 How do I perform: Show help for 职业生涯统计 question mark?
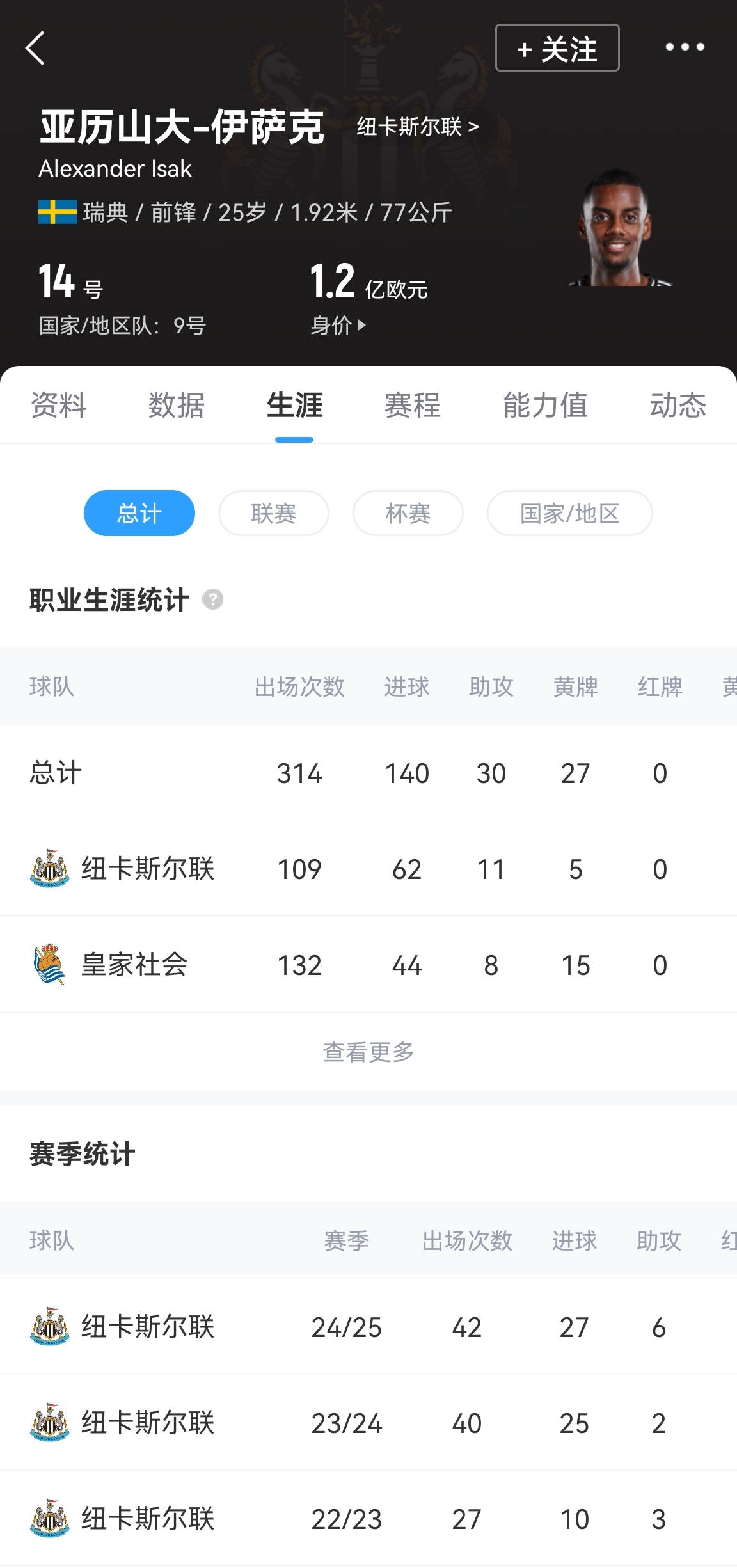[213, 600]
